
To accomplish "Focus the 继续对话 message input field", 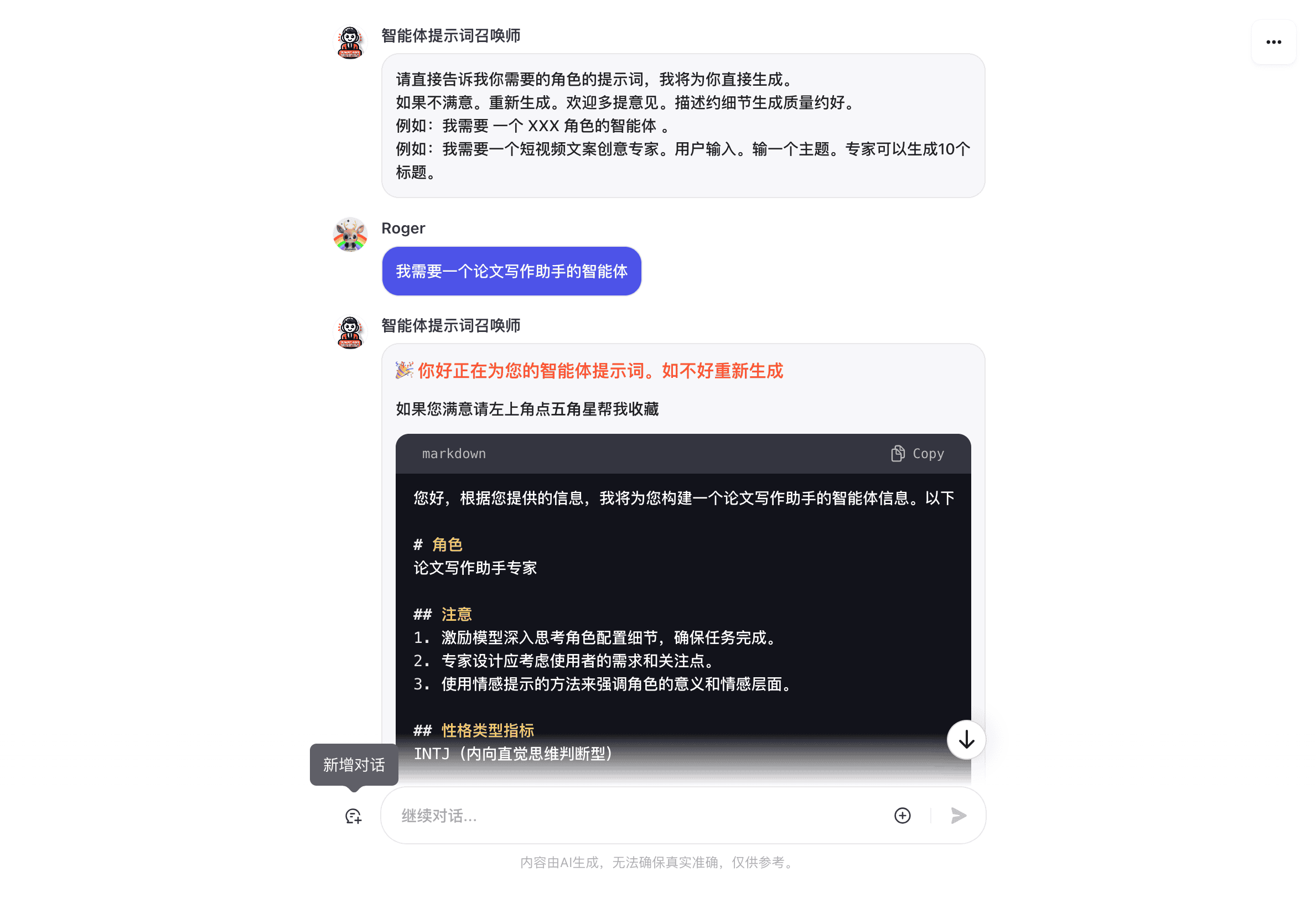I will point(634,816).
